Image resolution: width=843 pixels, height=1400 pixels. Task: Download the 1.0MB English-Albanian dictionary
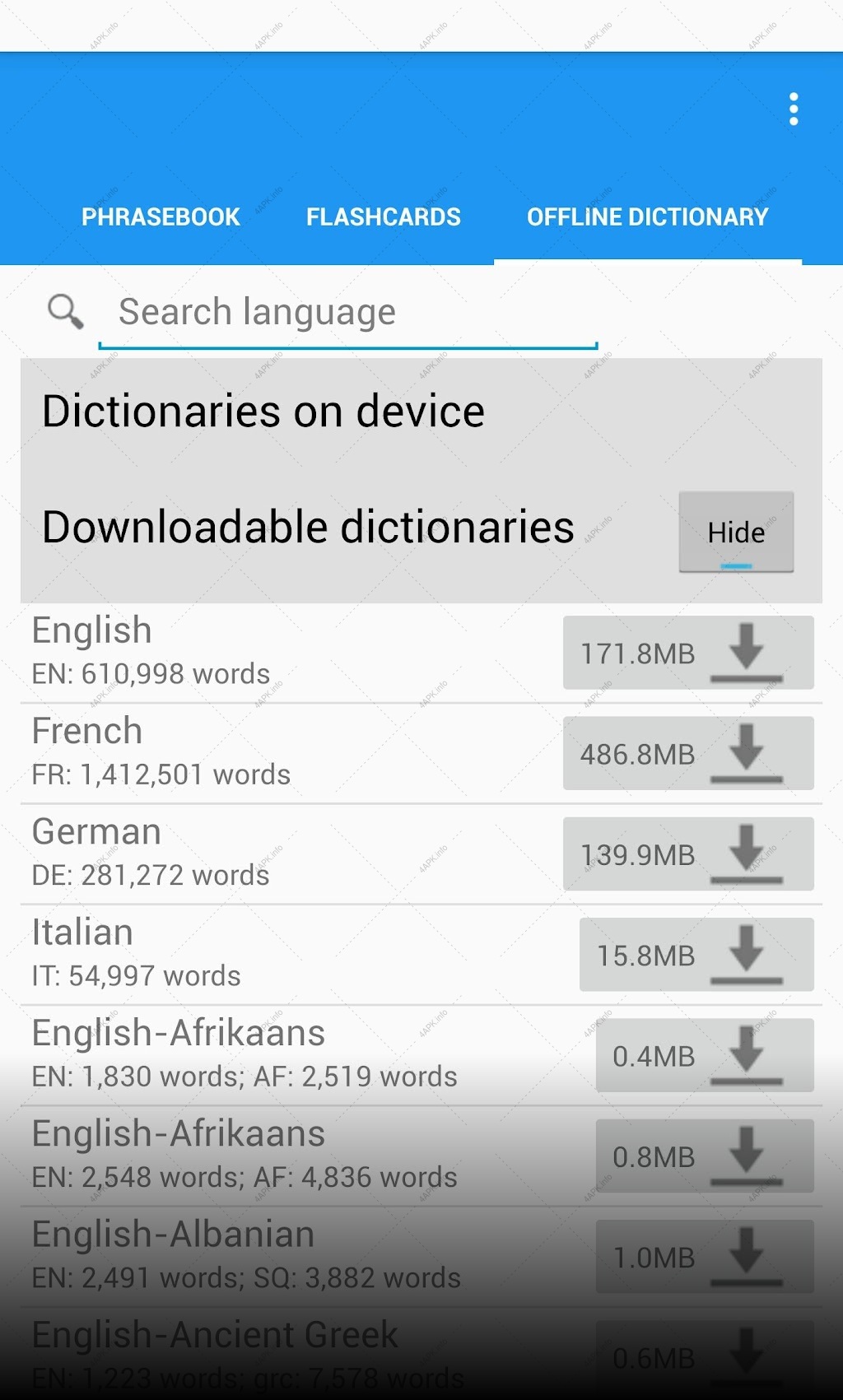point(705,1256)
